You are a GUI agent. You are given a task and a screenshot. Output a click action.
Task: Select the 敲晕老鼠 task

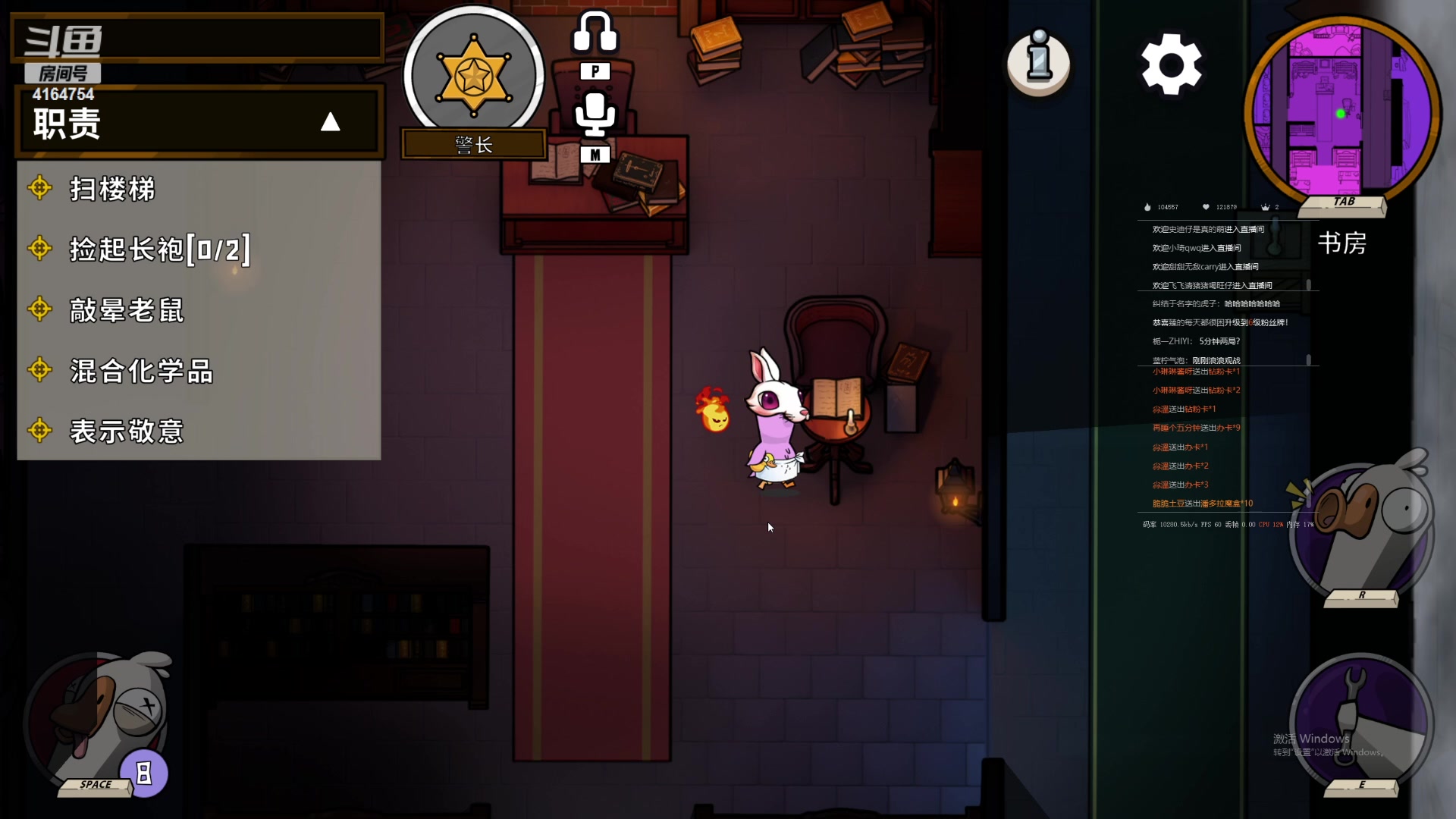[x=127, y=310]
